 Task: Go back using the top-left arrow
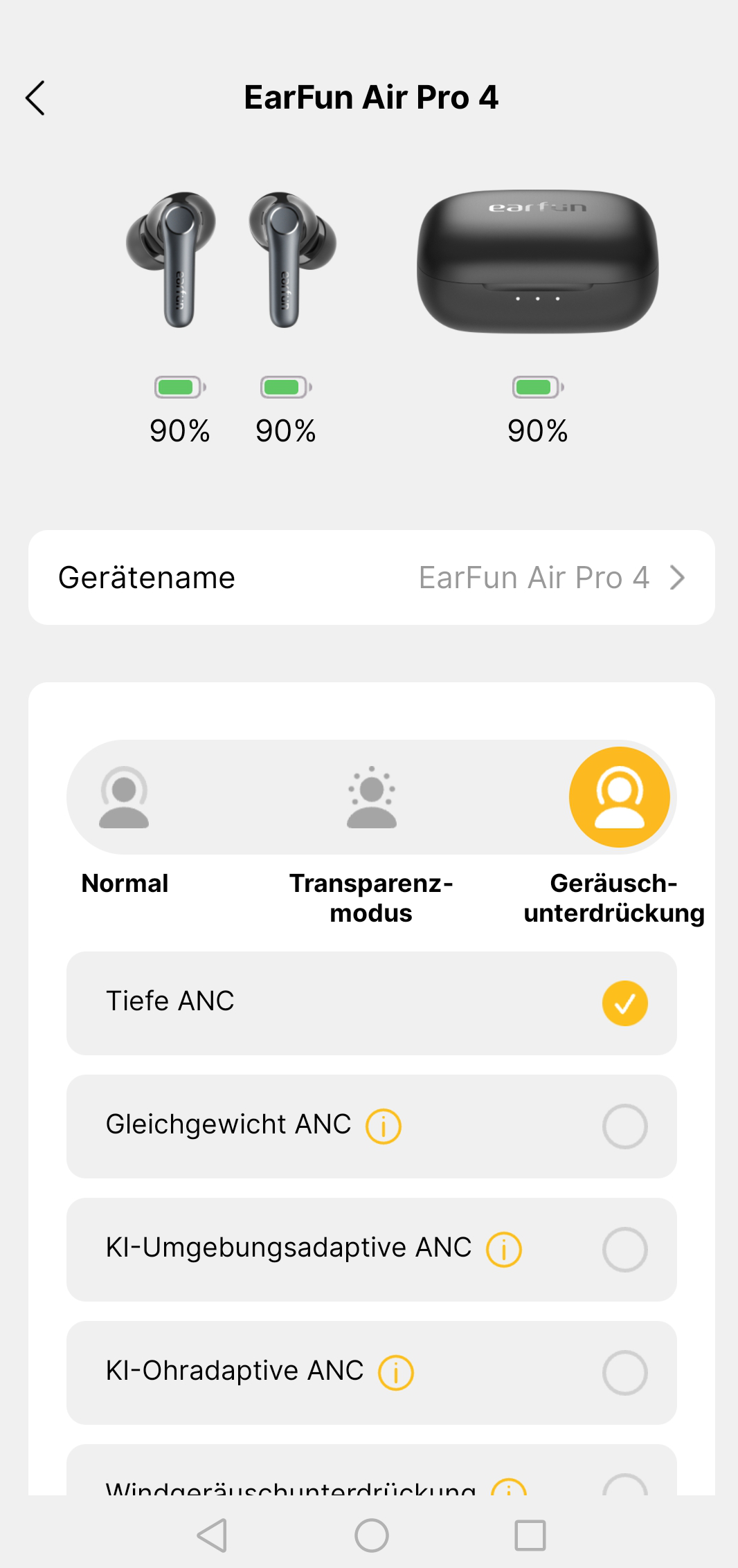(35, 98)
